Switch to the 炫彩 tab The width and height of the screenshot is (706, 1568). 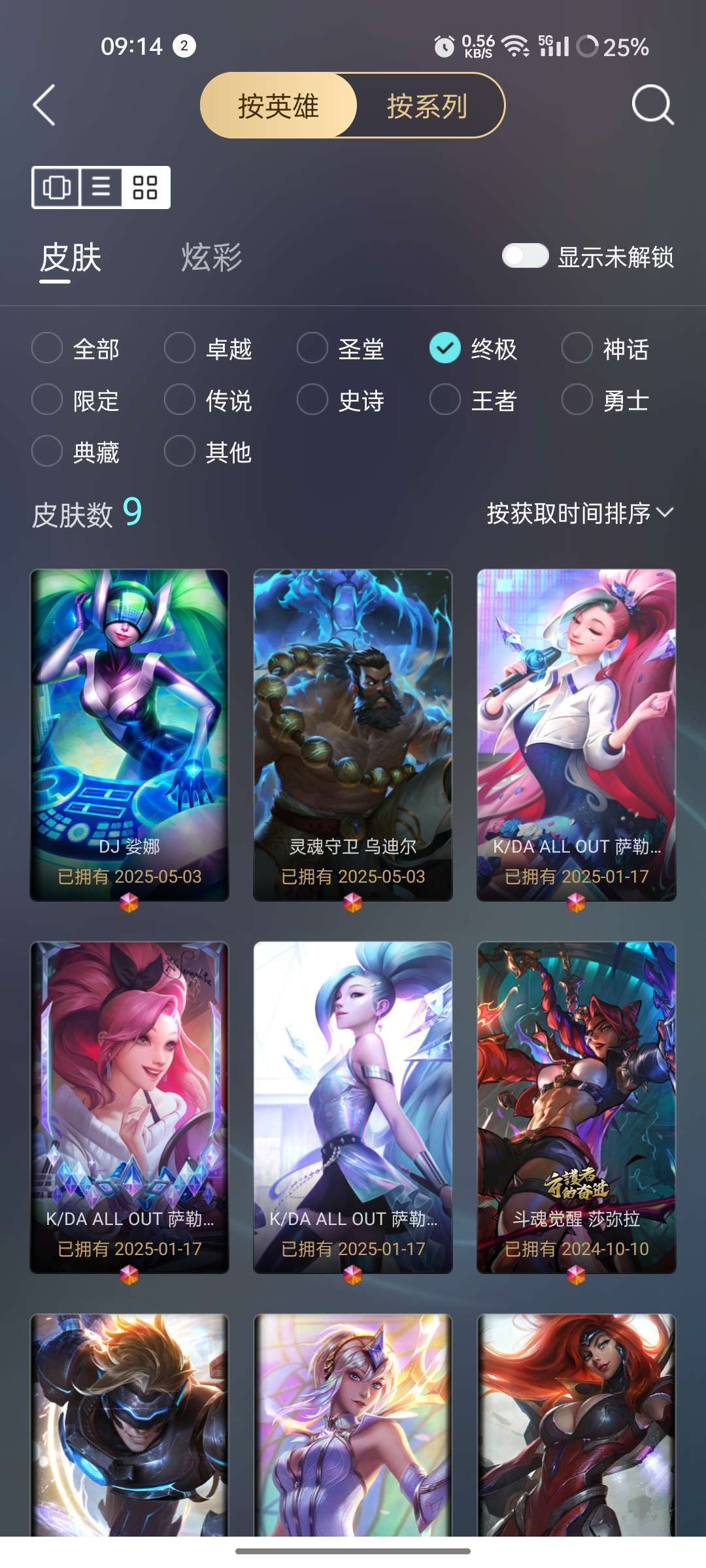210,257
